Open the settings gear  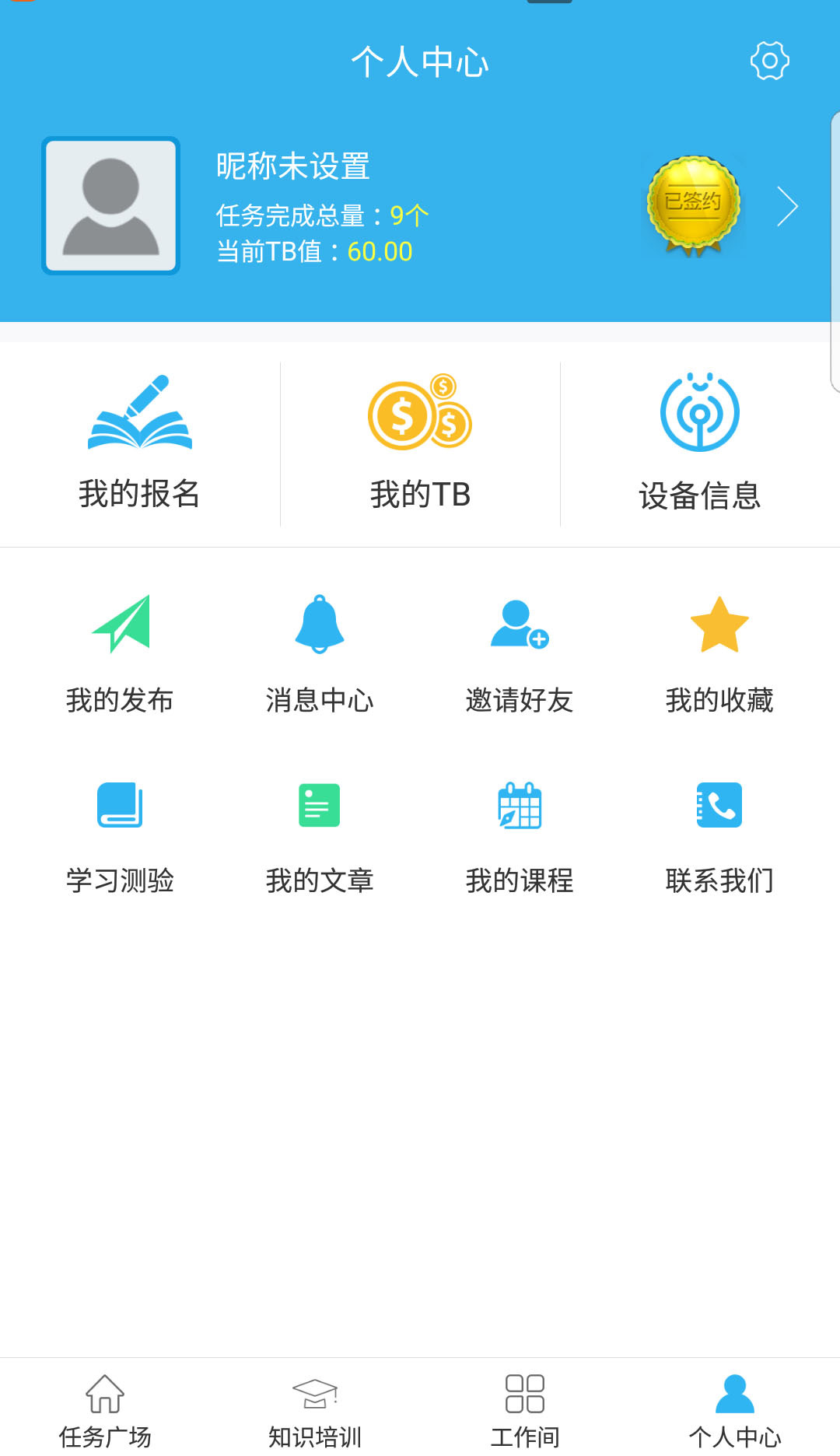[769, 62]
